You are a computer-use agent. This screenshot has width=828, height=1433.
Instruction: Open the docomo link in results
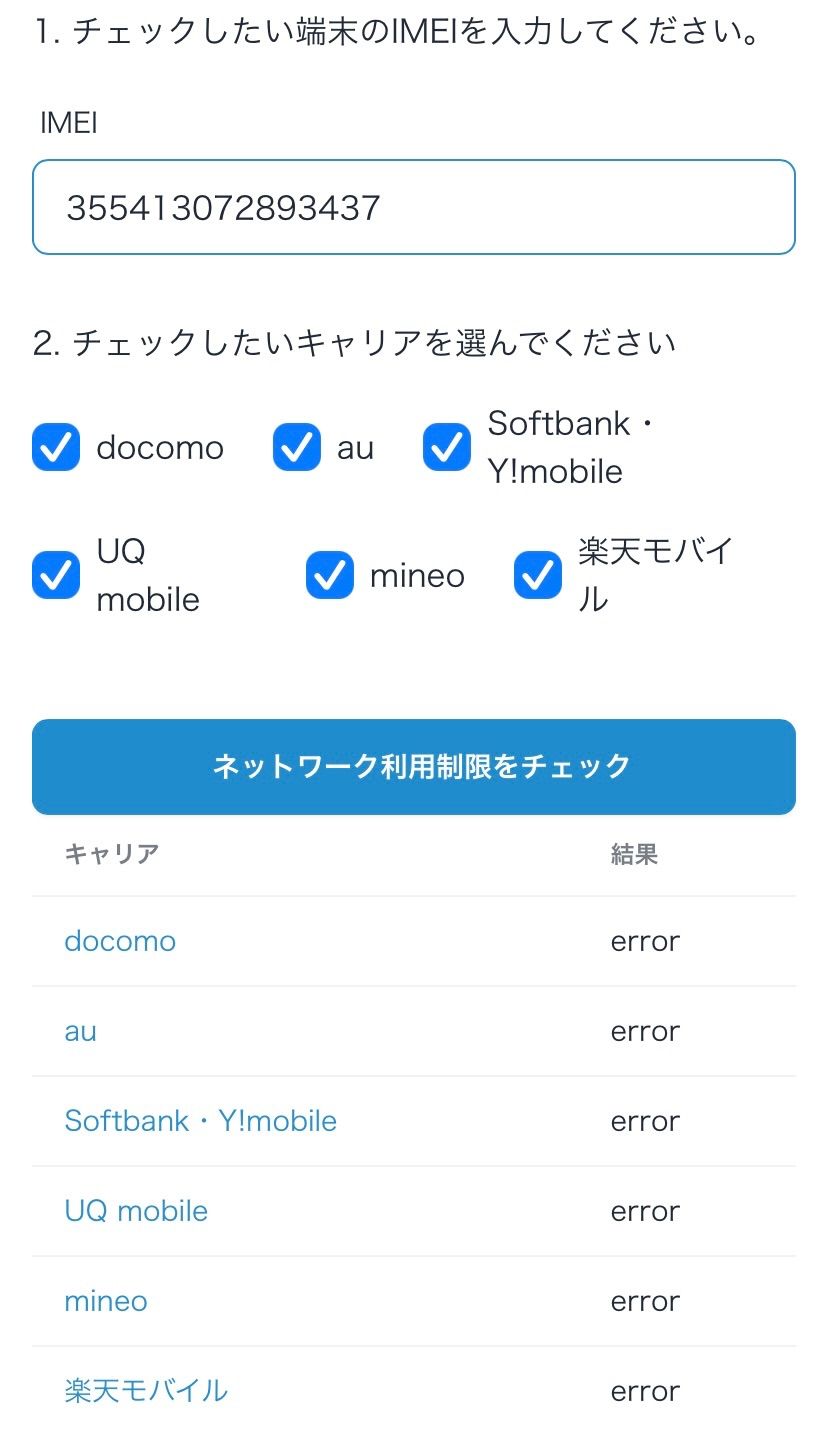click(x=120, y=941)
